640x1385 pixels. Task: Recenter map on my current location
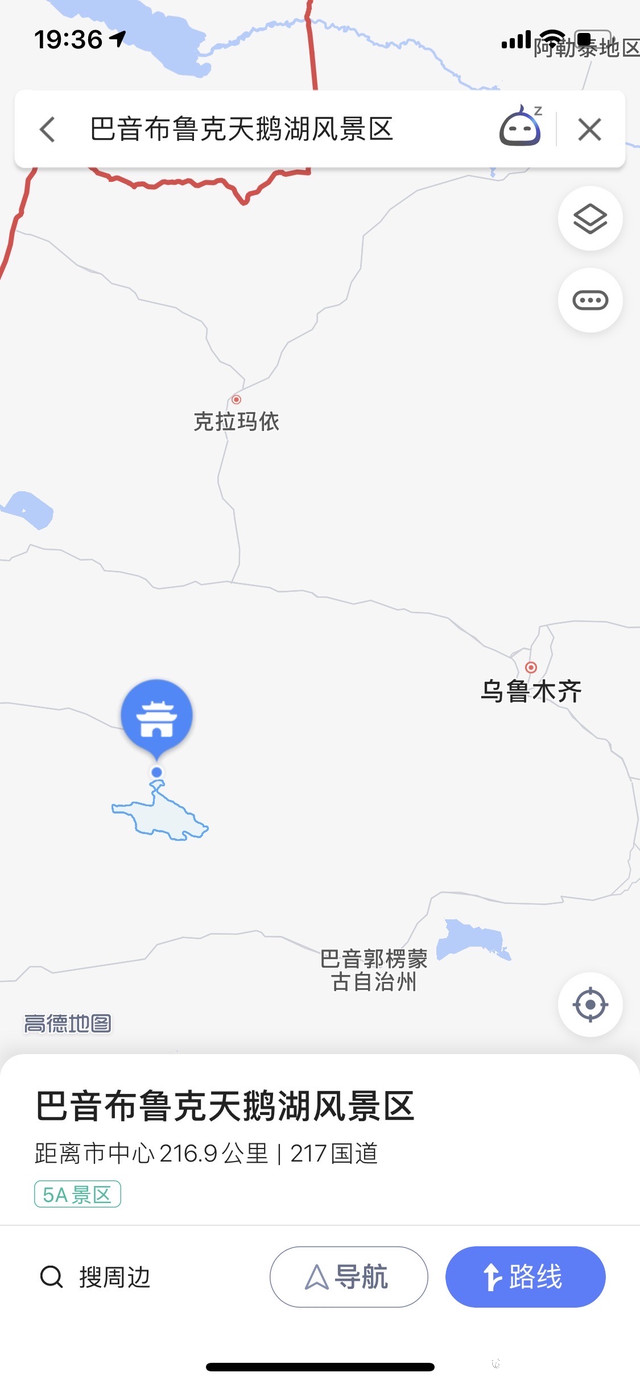point(590,1003)
